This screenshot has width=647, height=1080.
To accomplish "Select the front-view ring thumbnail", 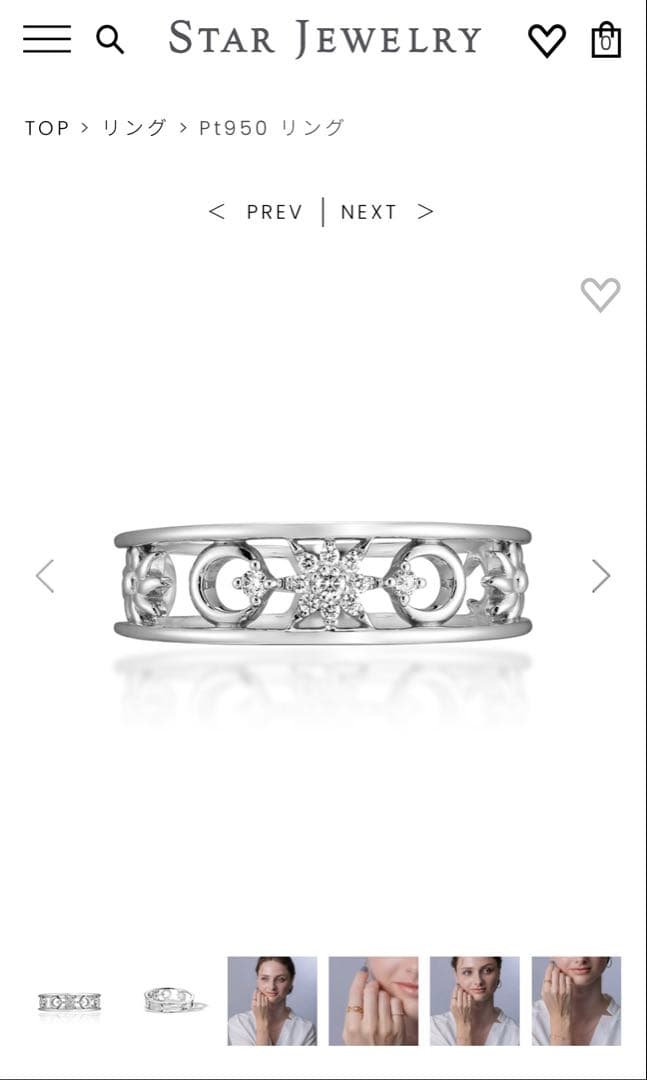I will [70, 1001].
